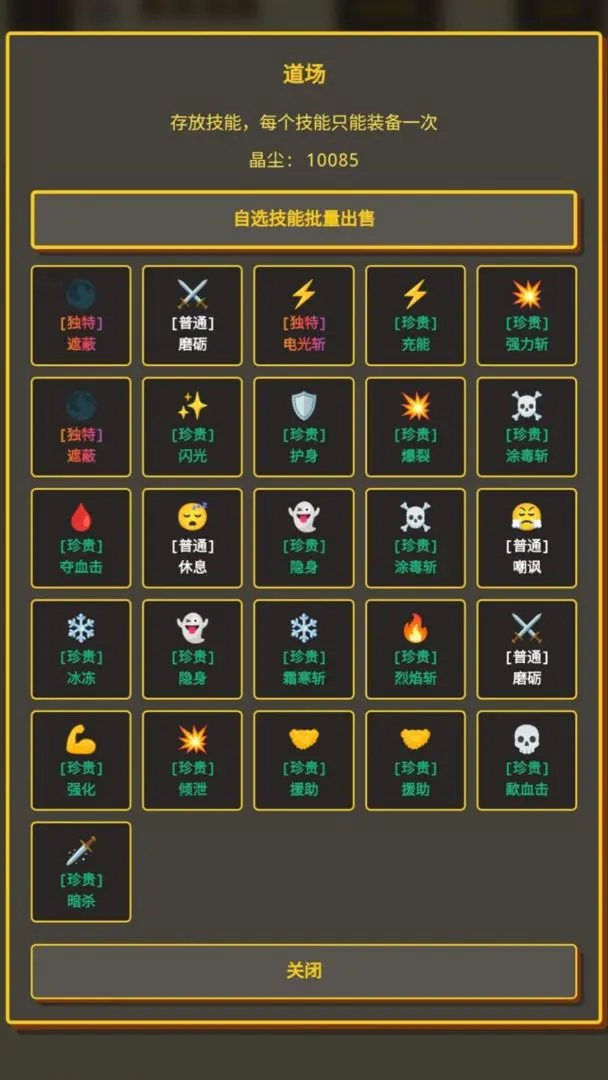Choose the 嘲讽 skill card
The width and height of the screenshot is (608, 1080).
(526, 538)
